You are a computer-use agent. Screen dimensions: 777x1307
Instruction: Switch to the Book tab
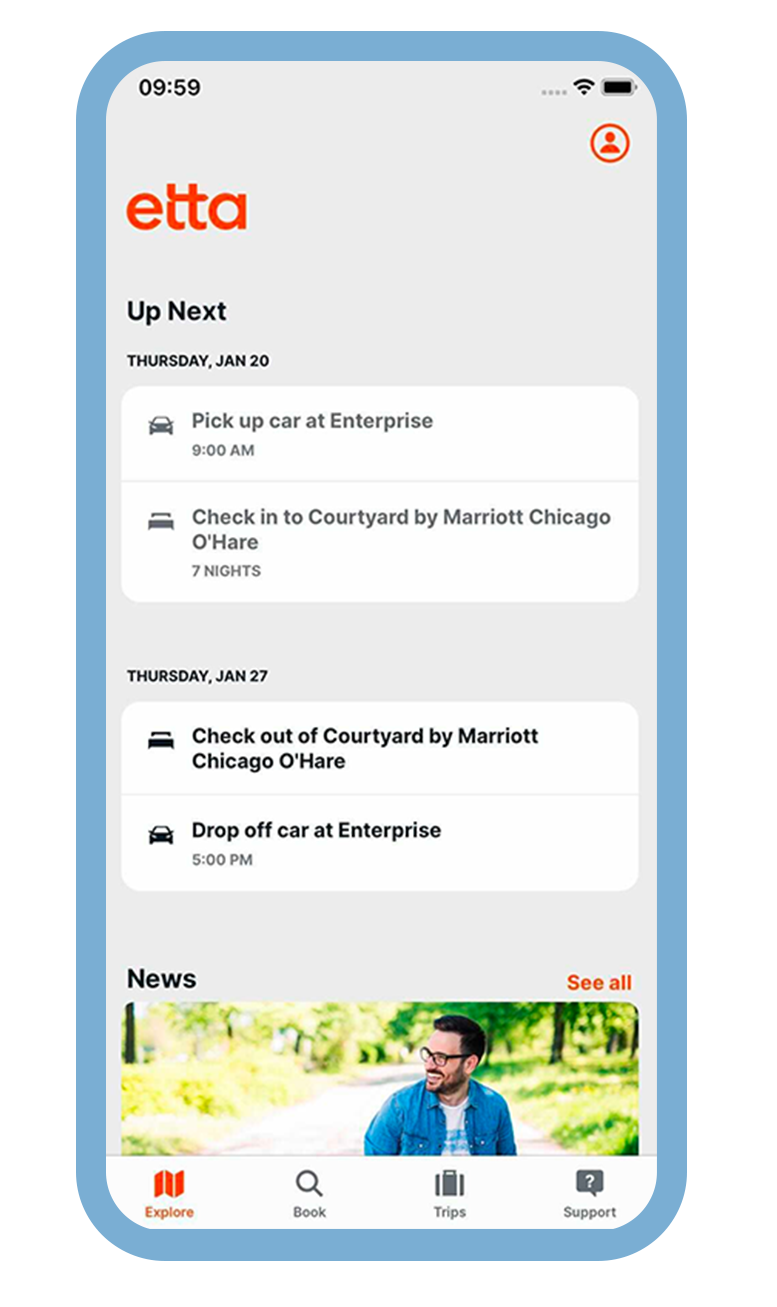[309, 1195]
